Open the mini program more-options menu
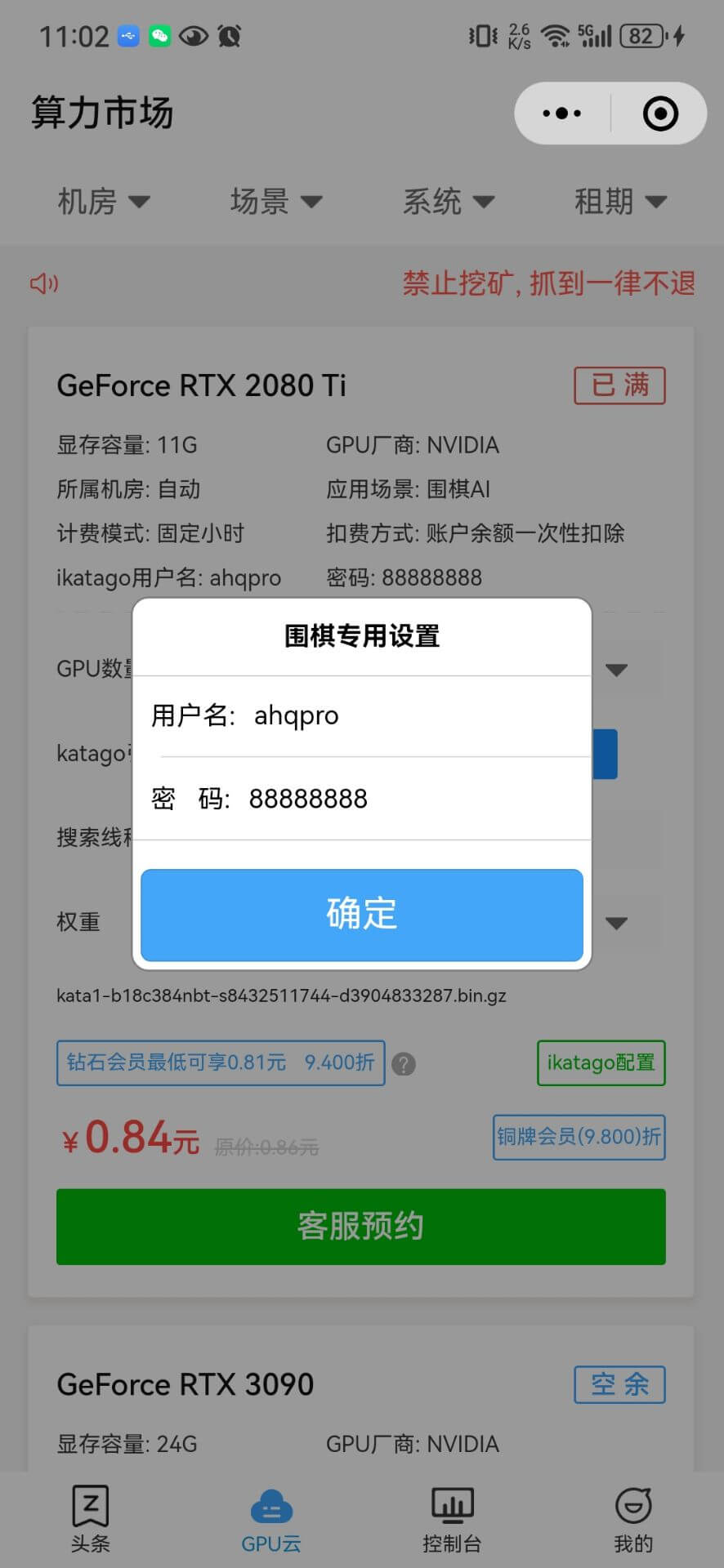This screenshot has height=1568, width=724. click(562, 114)
